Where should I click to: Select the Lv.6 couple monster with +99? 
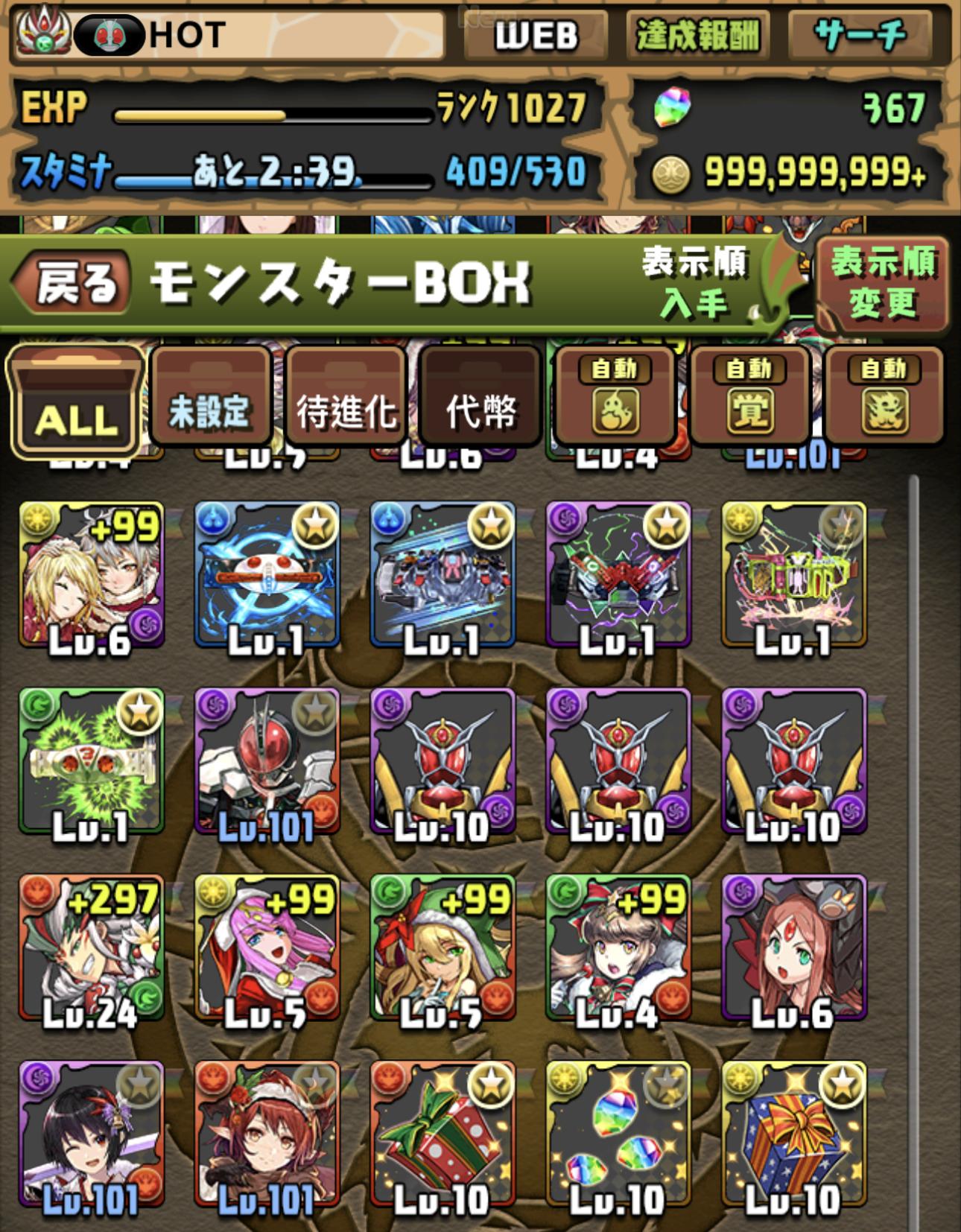(91, 574)
